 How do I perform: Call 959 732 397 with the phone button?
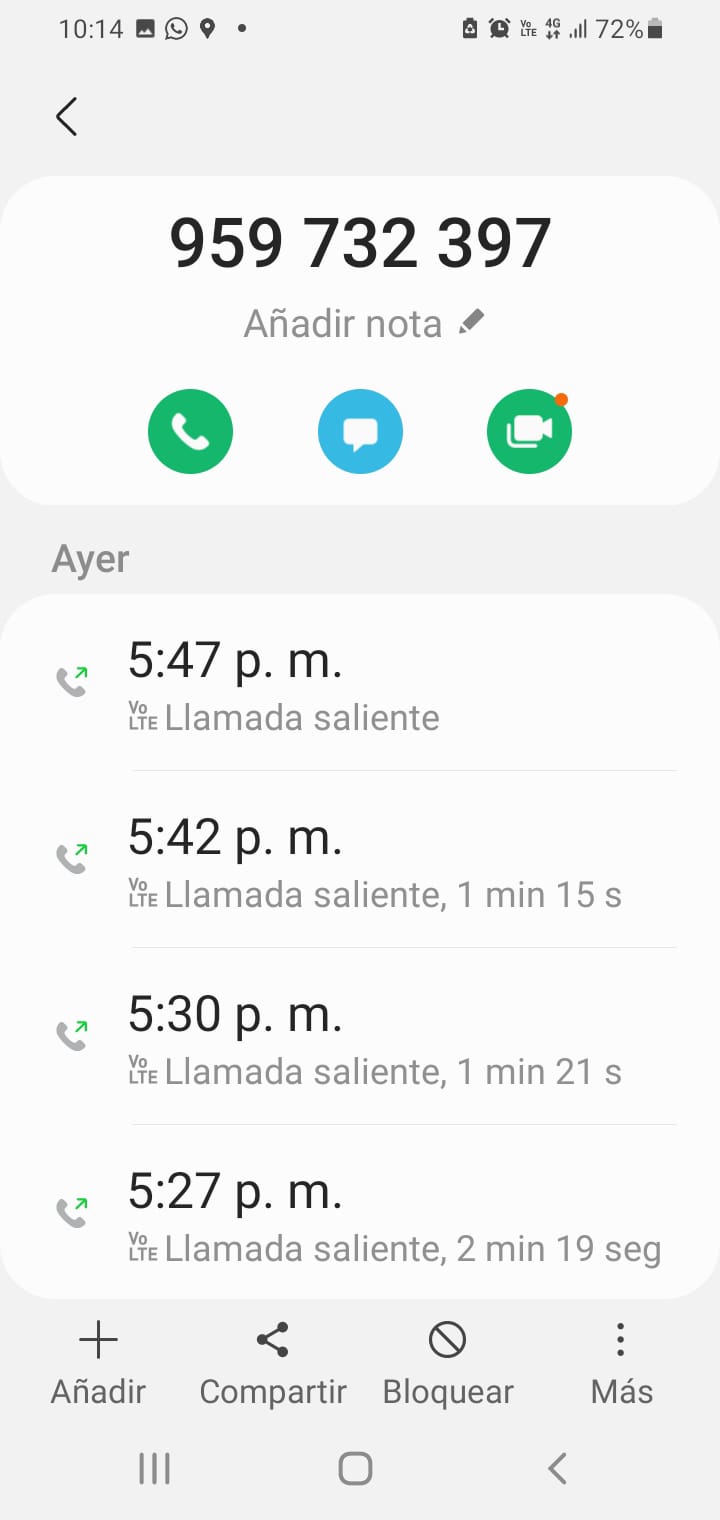click(x=190, y=431)
